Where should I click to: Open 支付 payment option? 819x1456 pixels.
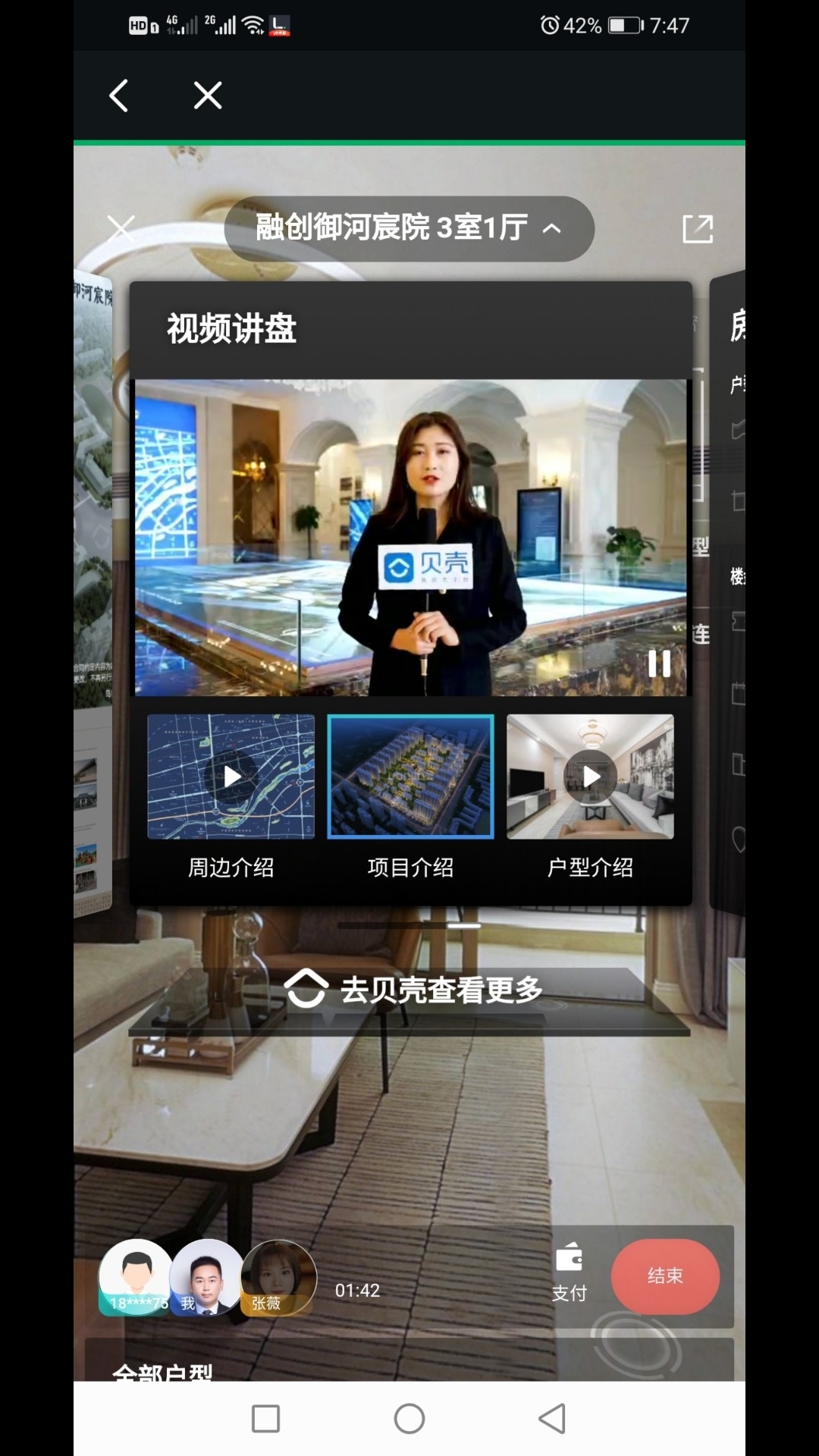[x=569, y=1272]
